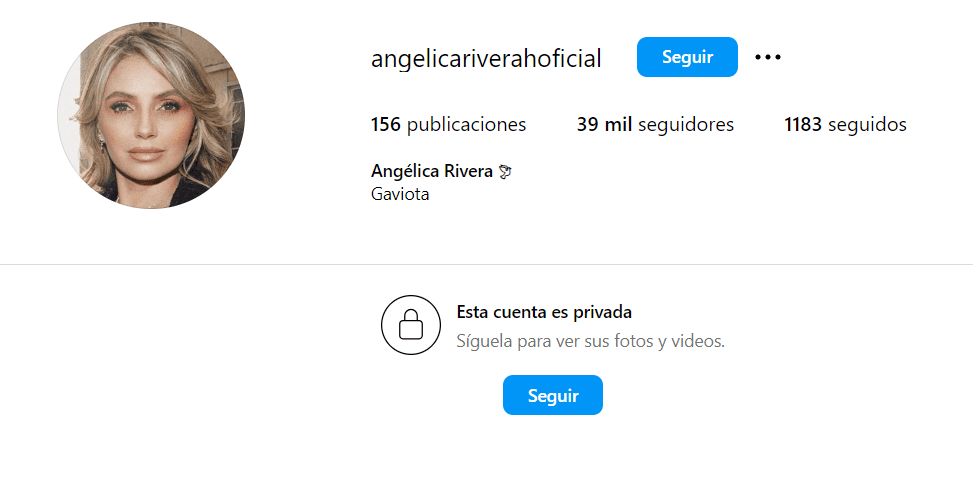Viewport: 973px width, 490px height.
Task: Open the profile picture
Action: (151, 115)
